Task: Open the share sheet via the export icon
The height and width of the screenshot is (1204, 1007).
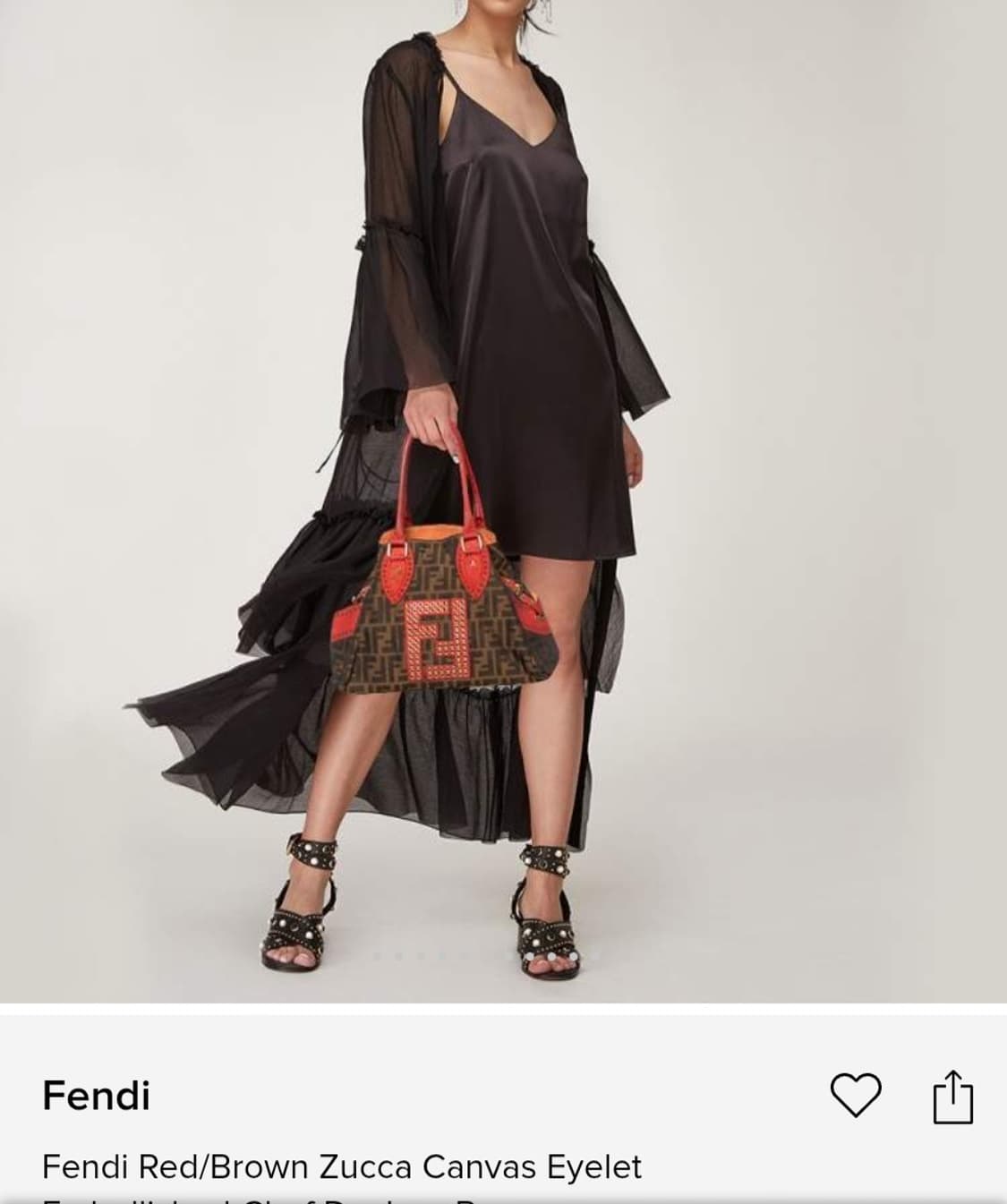Action: click(x=952, y=1095)
